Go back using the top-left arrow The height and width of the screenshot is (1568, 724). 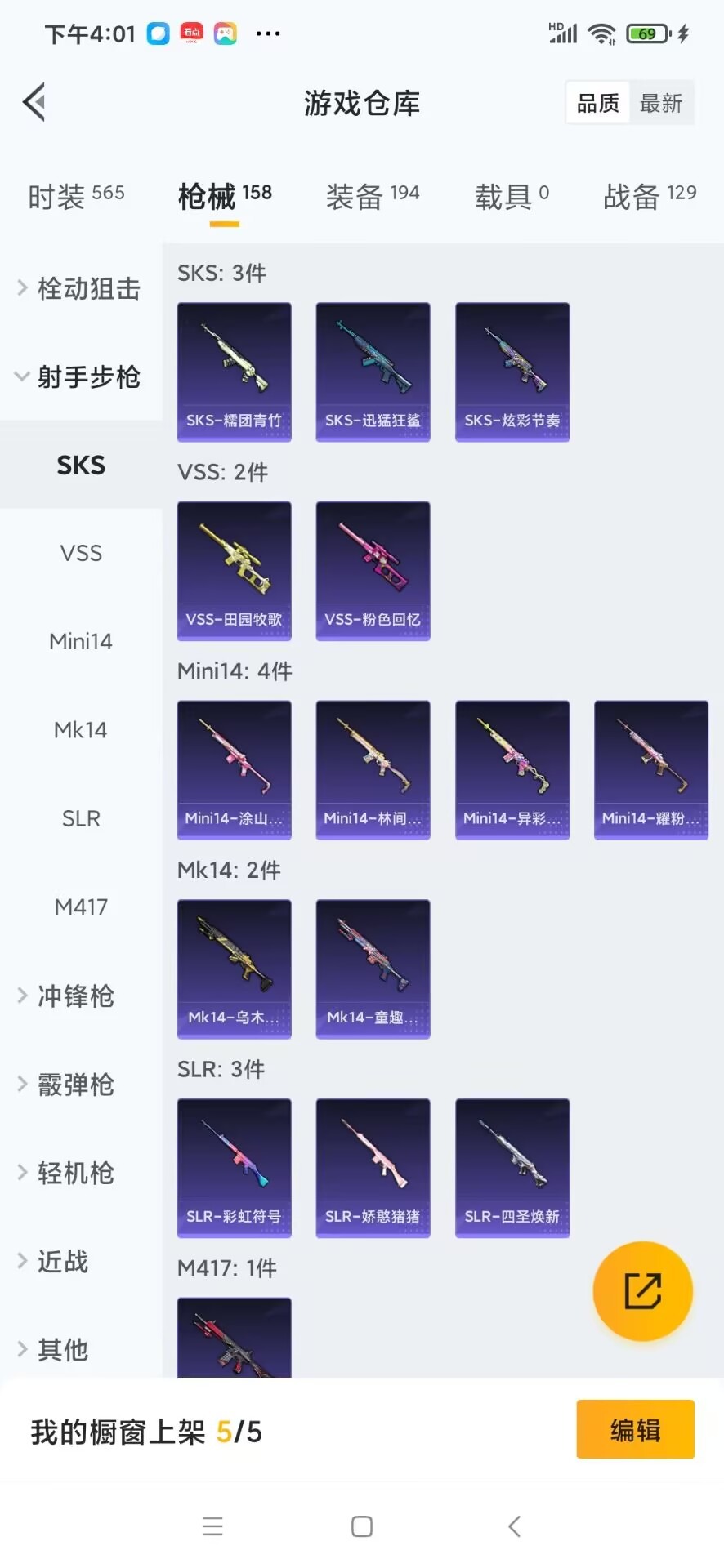(34, 103)
